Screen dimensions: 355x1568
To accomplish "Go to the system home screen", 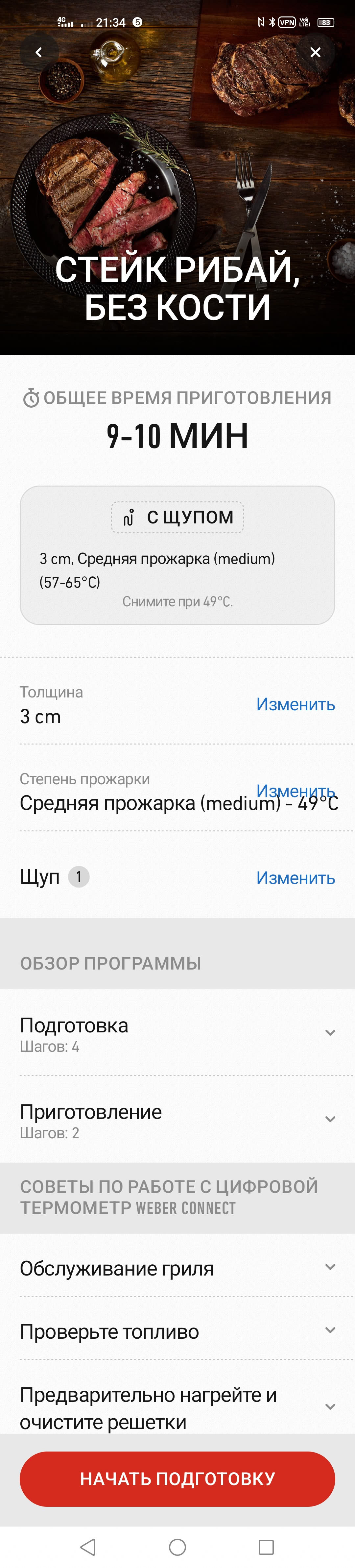I will [177, 1547].
